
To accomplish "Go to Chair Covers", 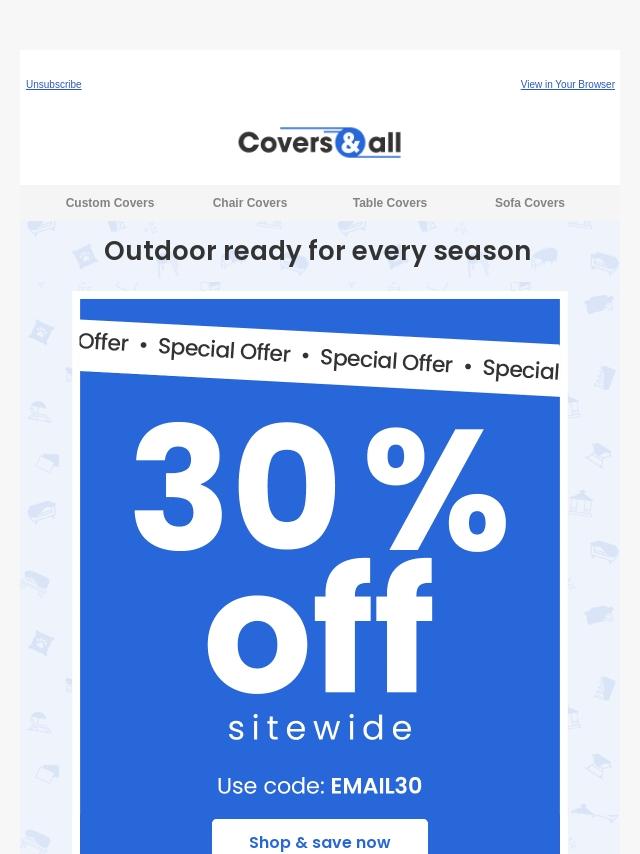I will [249, 203].
